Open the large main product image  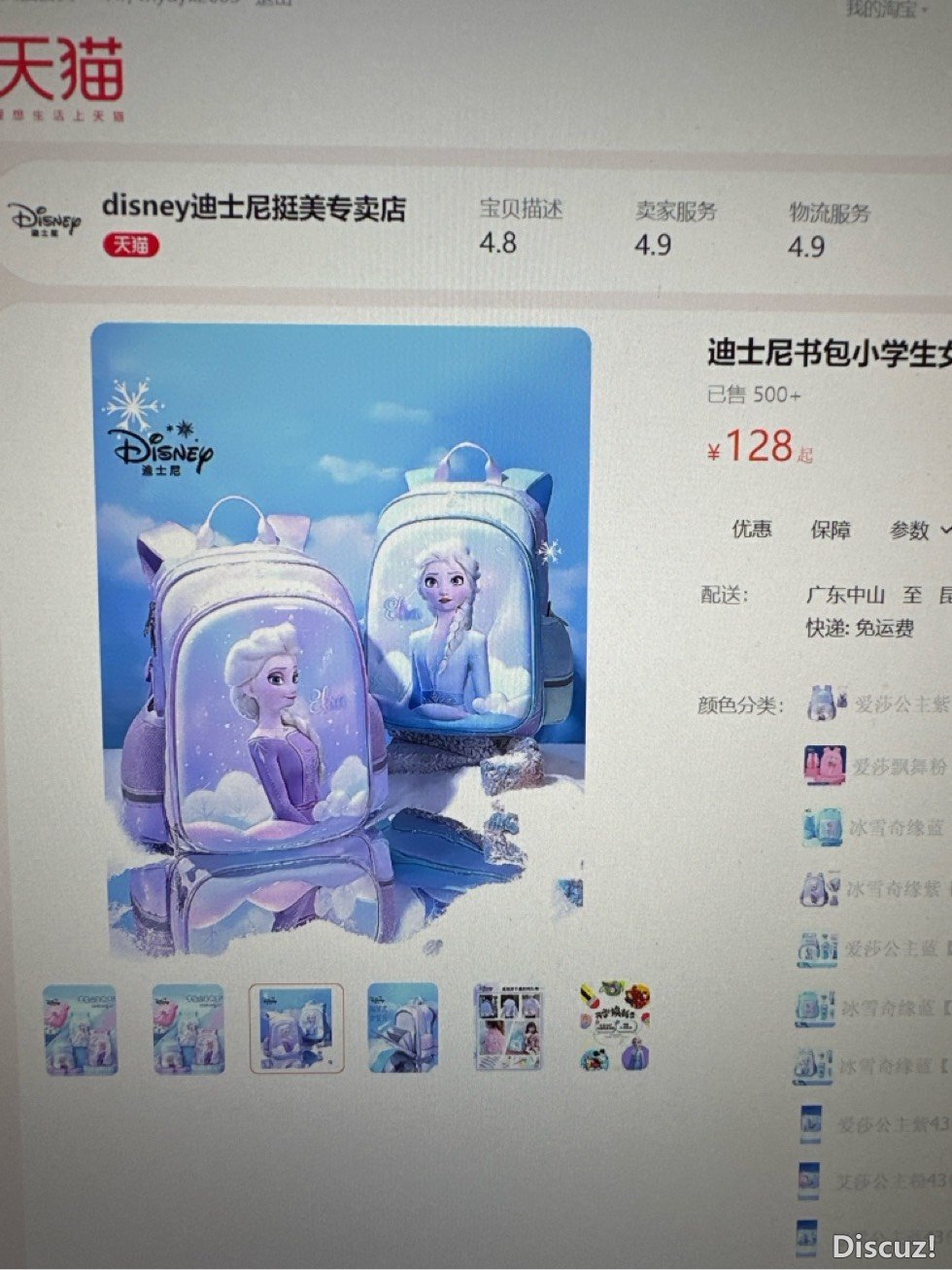click(341, 639)
